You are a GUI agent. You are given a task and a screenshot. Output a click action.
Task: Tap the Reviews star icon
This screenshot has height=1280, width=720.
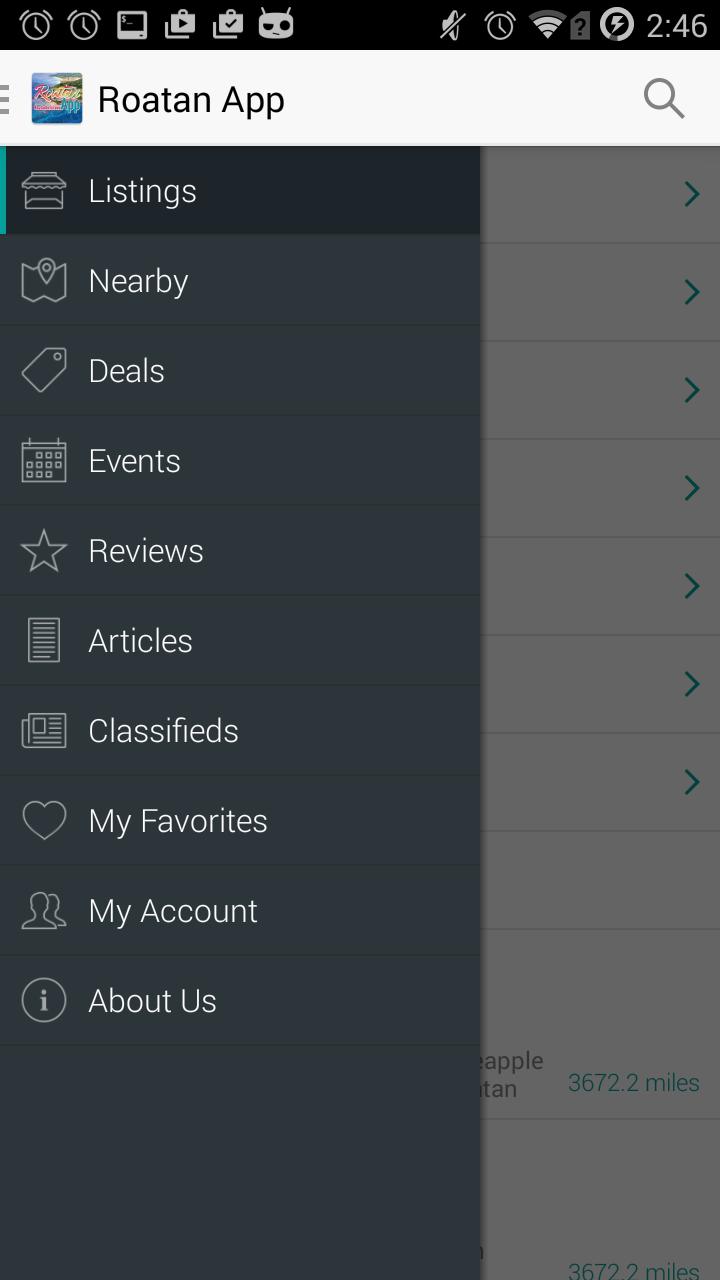click(x=43, y=550)
